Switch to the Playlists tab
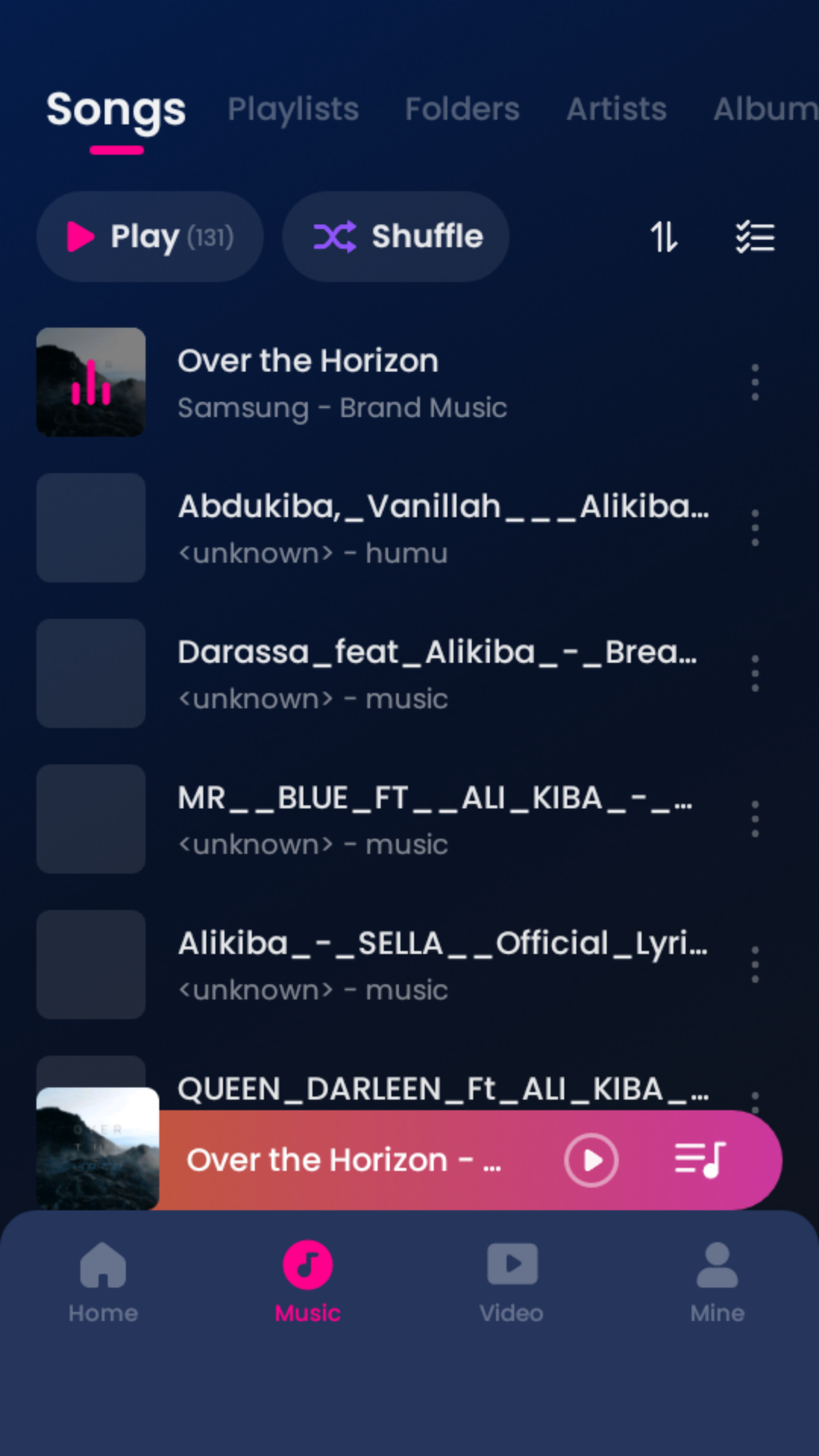This screenshot has width=819, height=1456. pos(293,109)
